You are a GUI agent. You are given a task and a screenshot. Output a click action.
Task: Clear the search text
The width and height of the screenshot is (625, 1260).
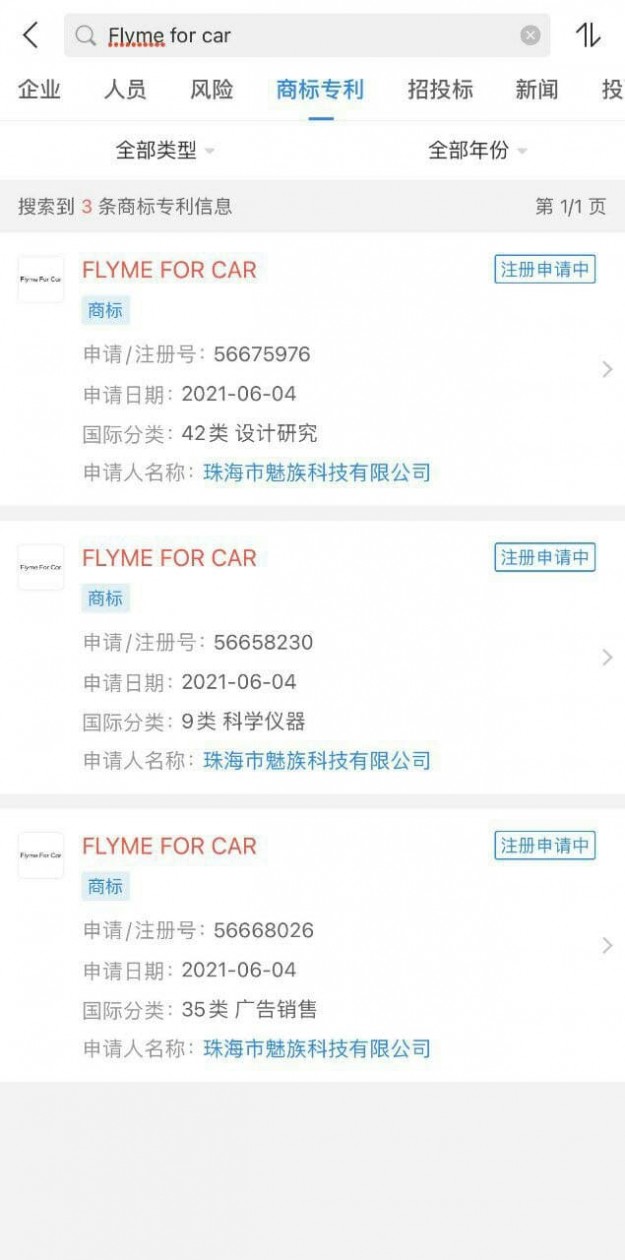point(530,36)
